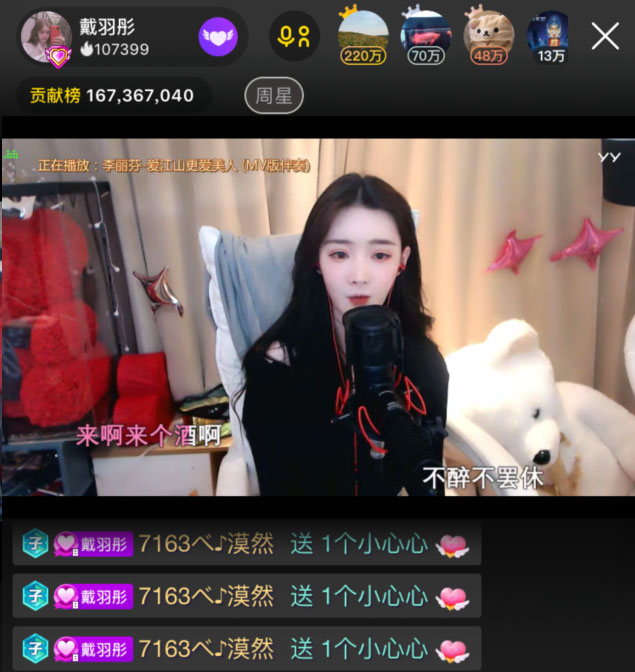This screenshot has height=672, width=635.
Task: Open streamer 戴羽彤's profile avatar
Action: (46, 36)
